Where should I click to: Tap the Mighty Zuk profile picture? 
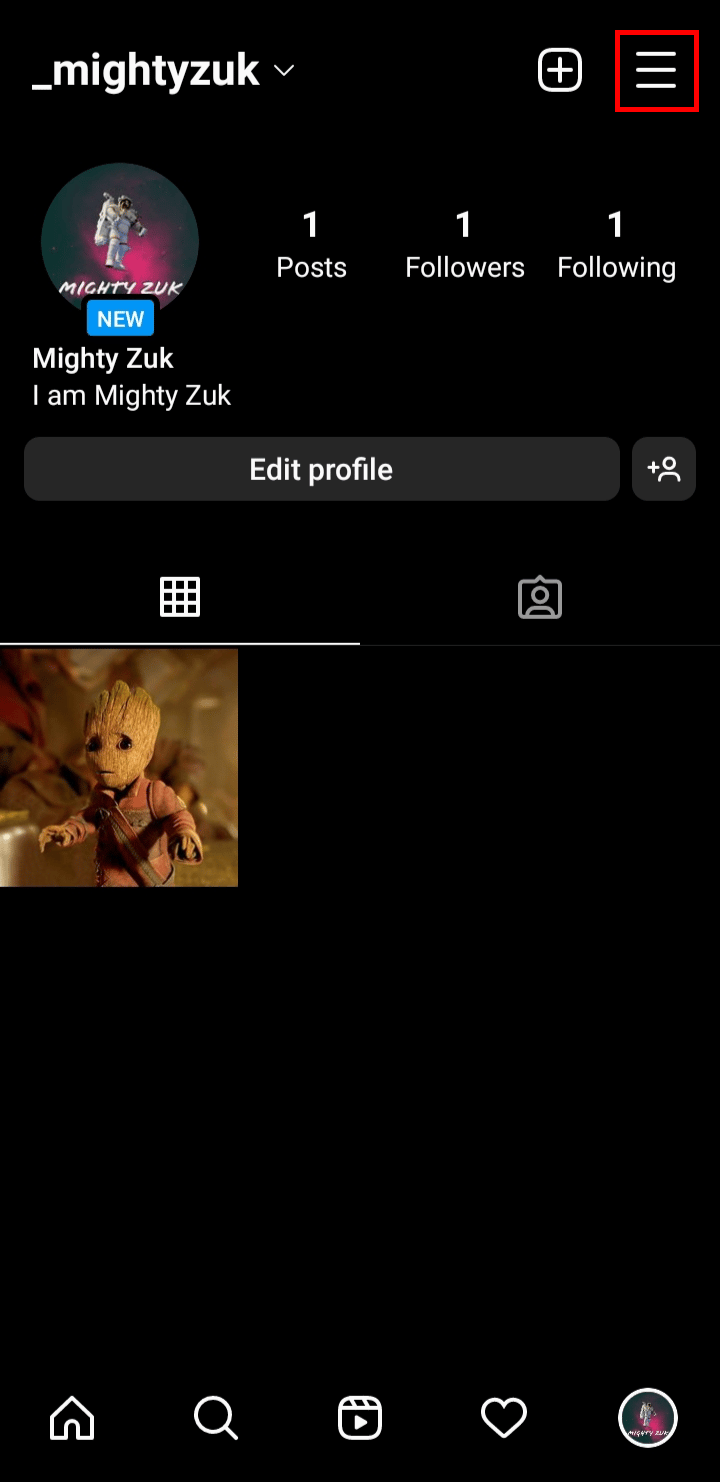click(120, 241)
